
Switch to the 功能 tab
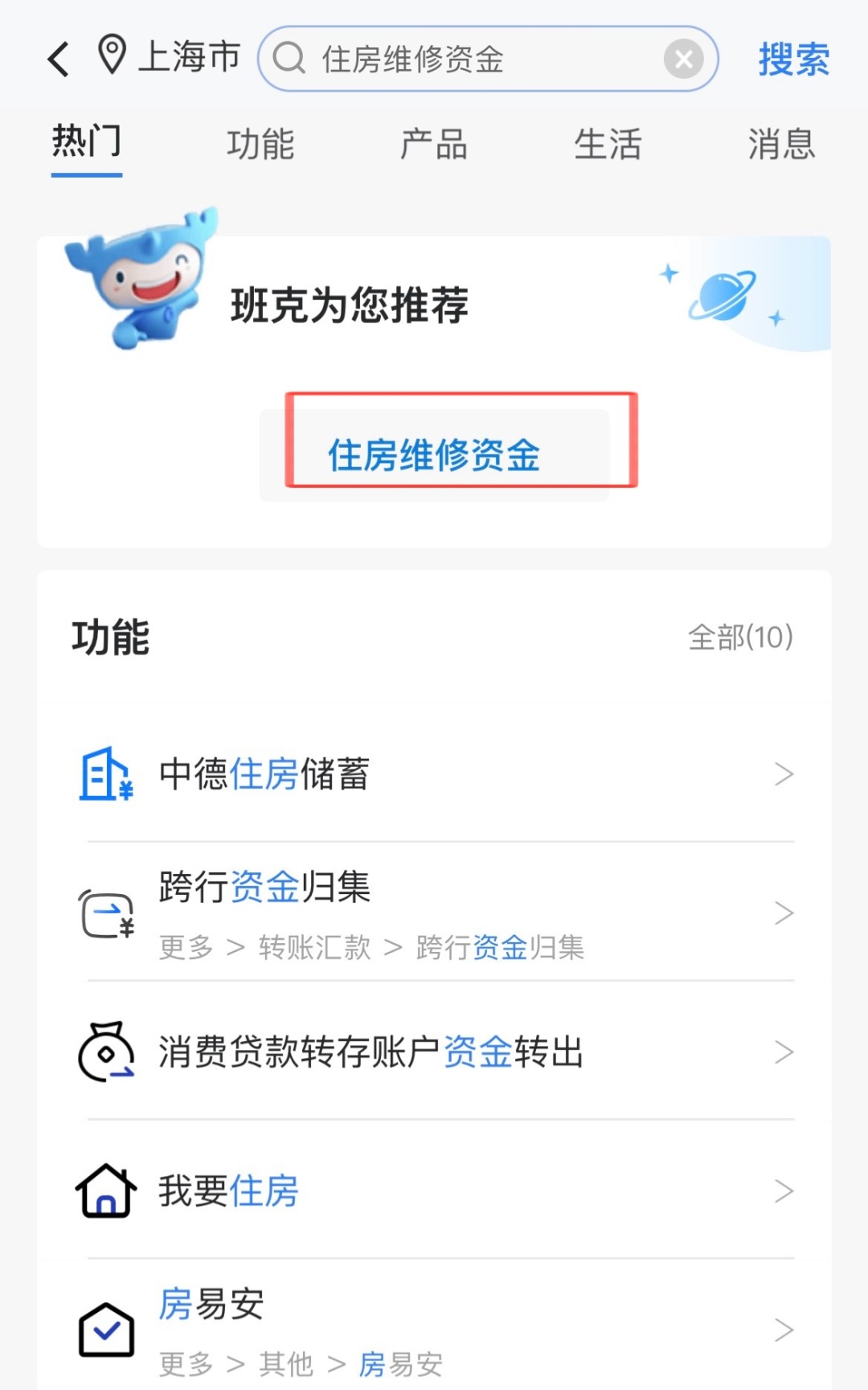[x=260, y=145]
